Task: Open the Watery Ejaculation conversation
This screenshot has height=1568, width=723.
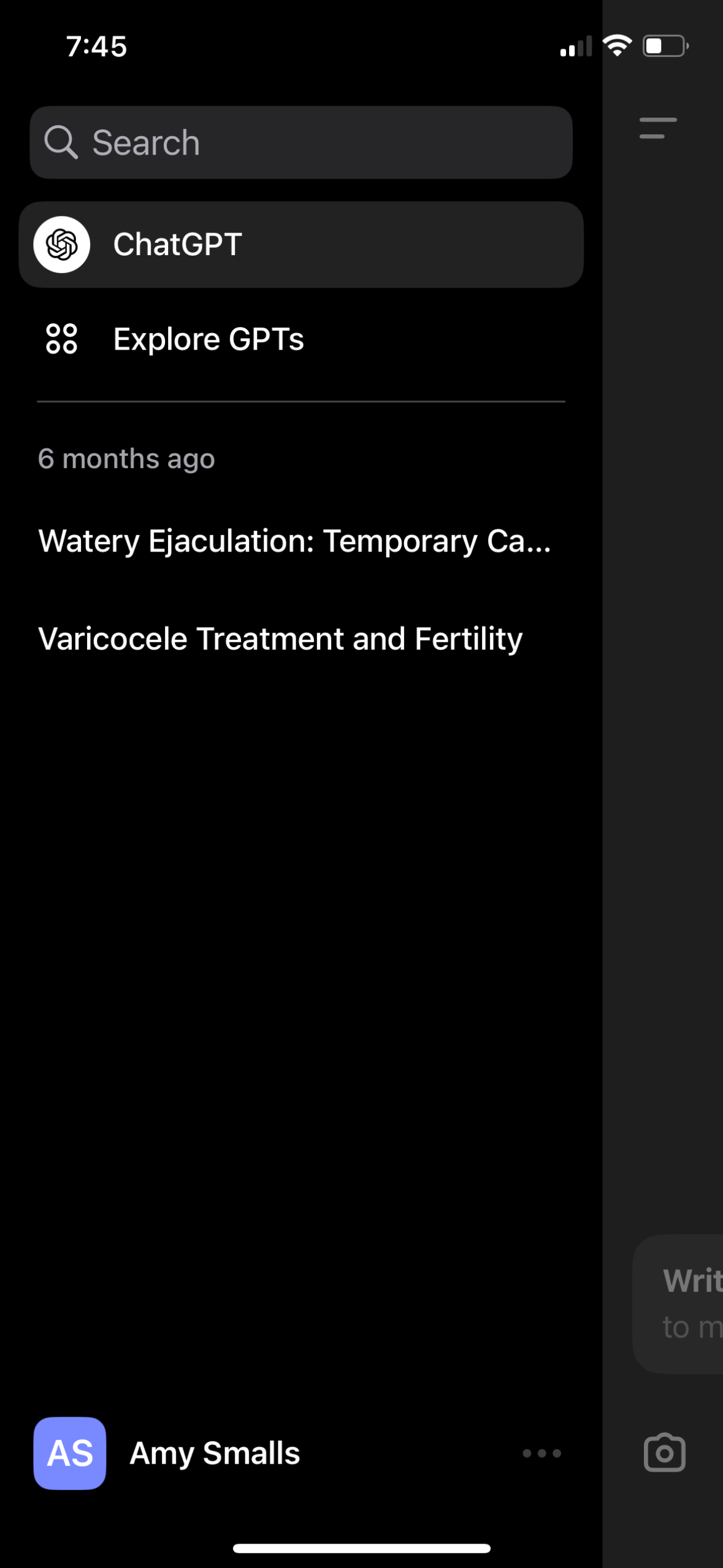Action: click(x=294, y=542)
